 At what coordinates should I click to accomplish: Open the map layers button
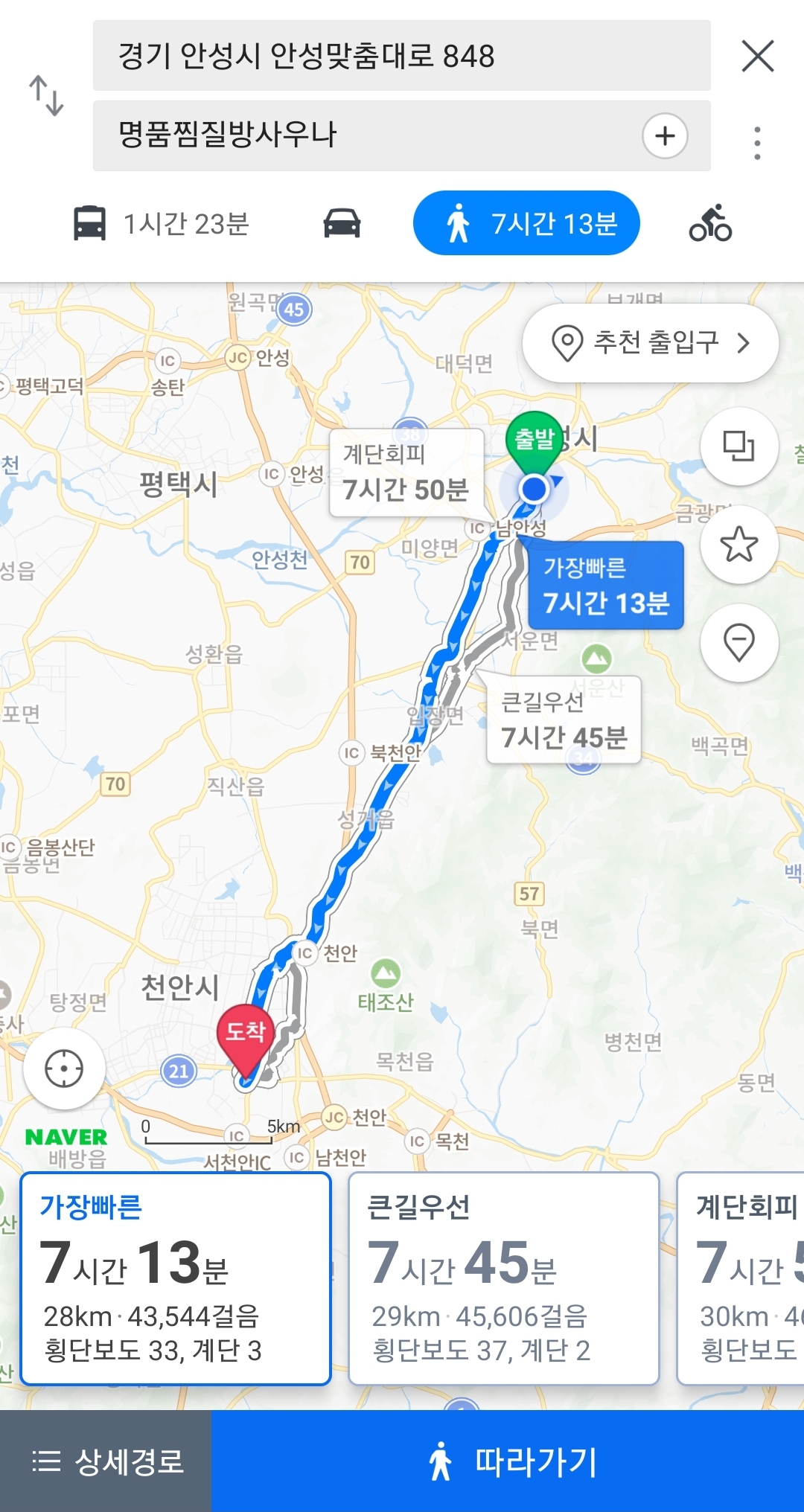click(x=739, y=446)
